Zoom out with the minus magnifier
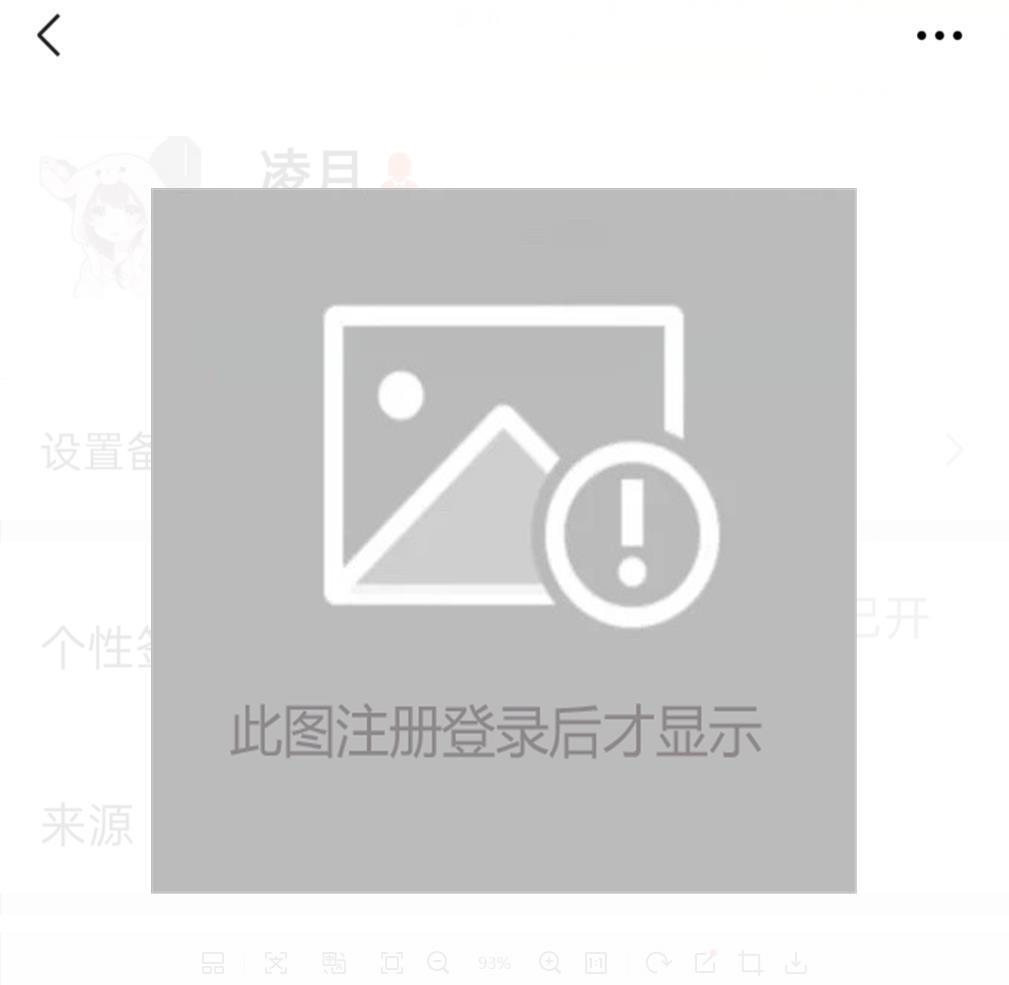The width and height of the screenshot is (1009, 985). [438, 962]
